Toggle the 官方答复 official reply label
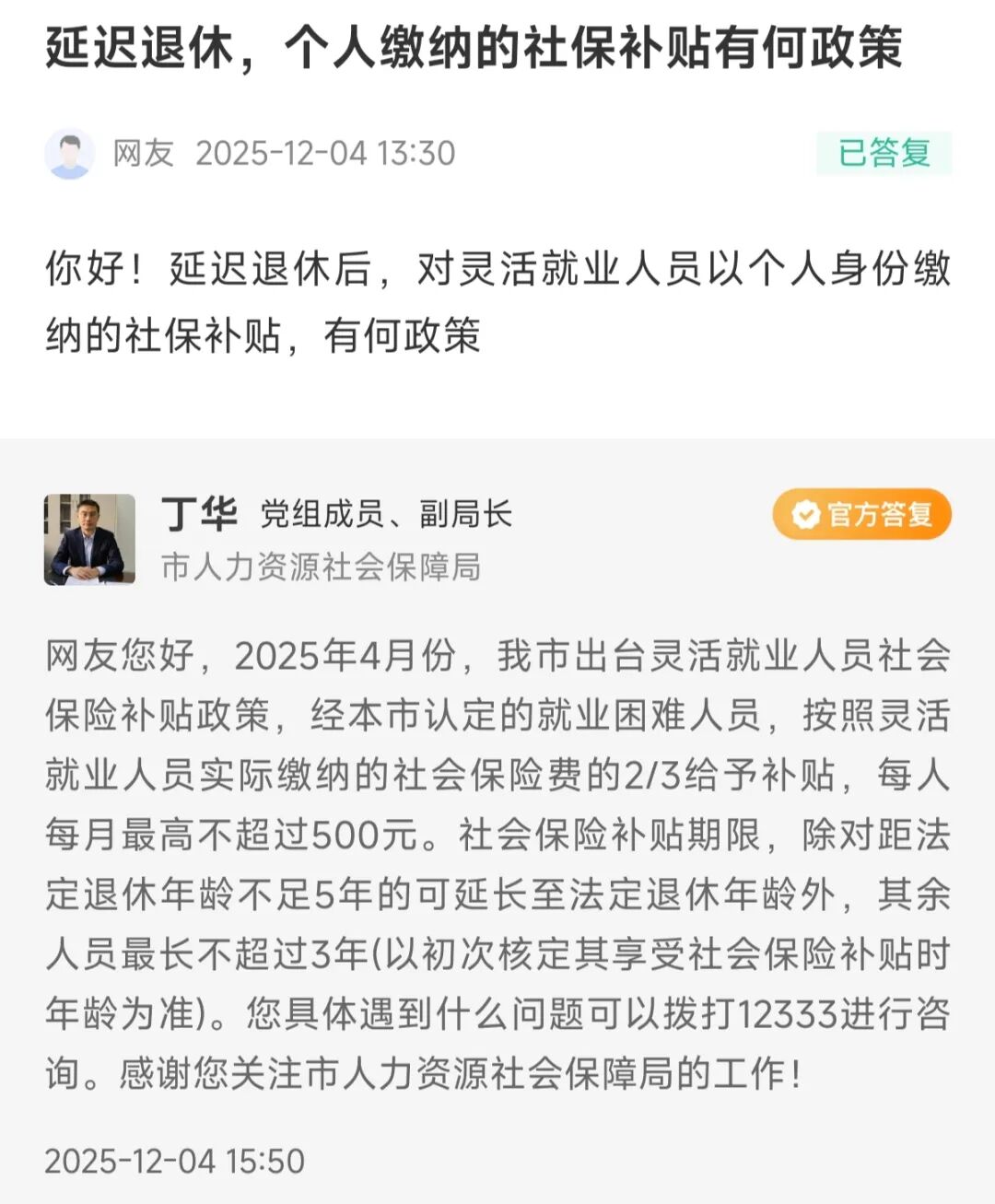 864,516
